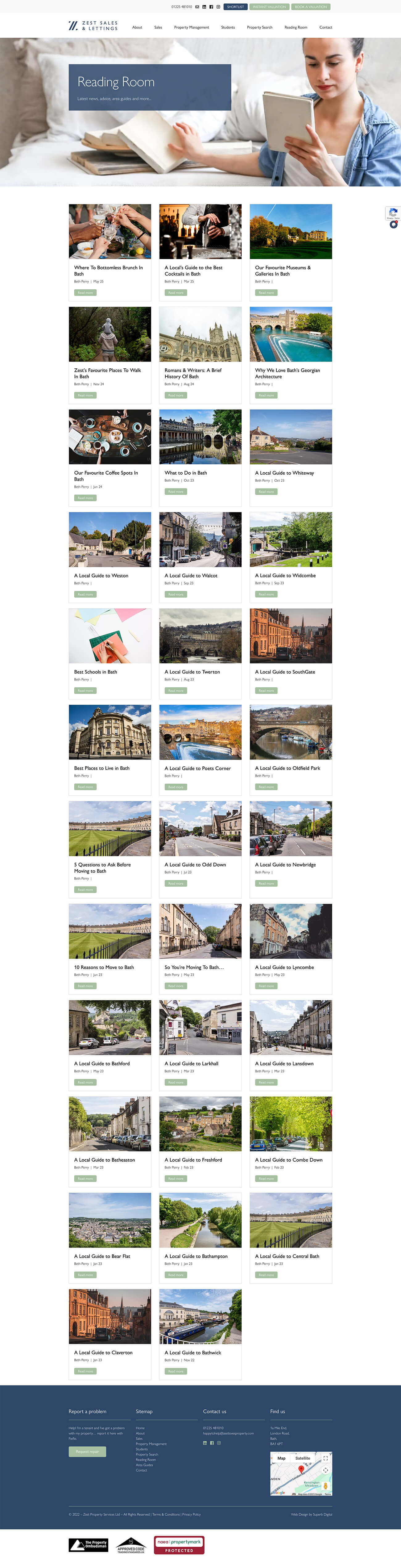Open the Students page from the main menu
Viewport: 401px width, 1568px height.
(x=228, y=27)
